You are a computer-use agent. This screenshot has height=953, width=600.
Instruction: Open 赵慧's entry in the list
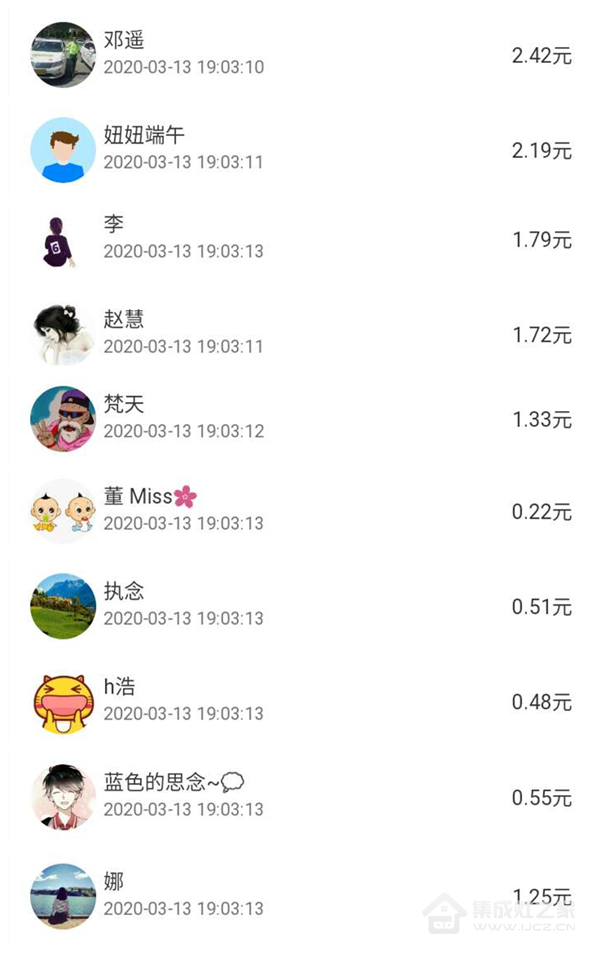(x=300, y=333)
